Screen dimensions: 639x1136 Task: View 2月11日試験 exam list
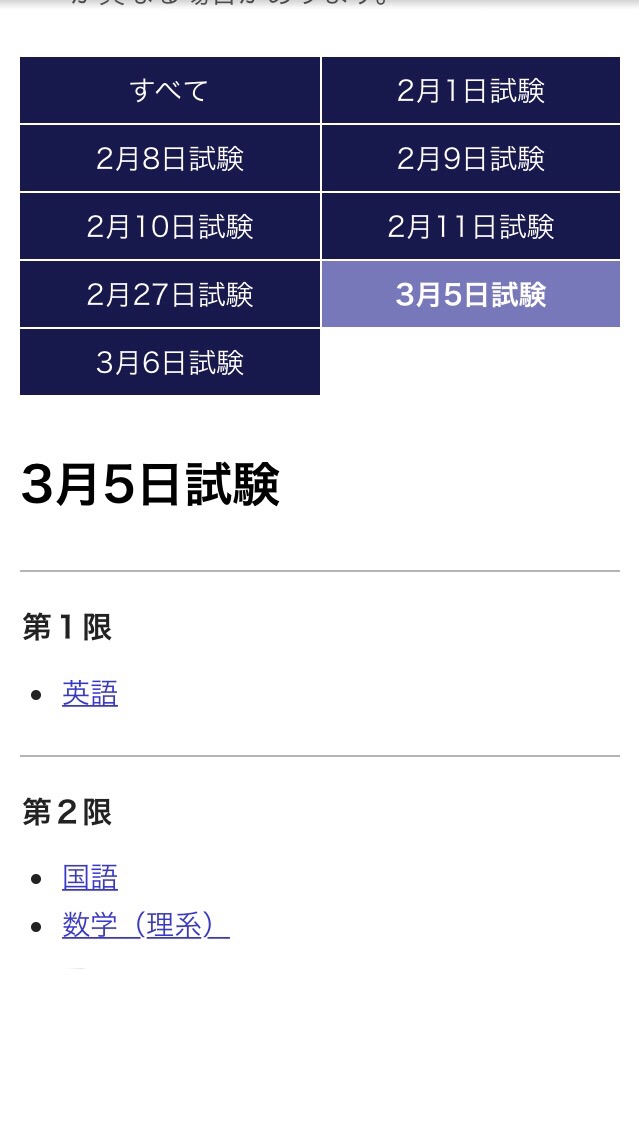pyautogui.click(x=471, y=227)
